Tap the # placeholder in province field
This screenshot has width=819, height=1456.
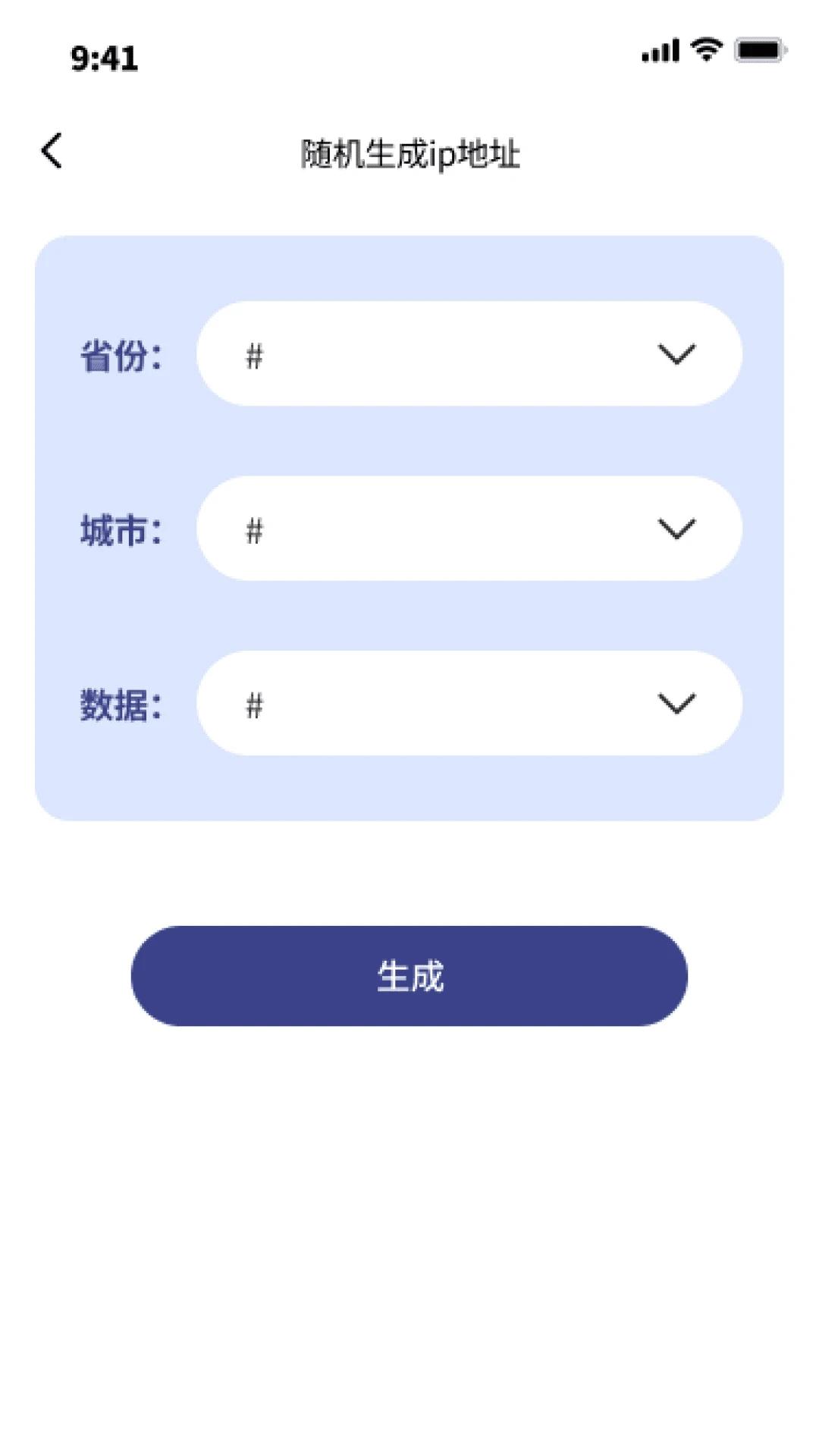tap(253, 353)
